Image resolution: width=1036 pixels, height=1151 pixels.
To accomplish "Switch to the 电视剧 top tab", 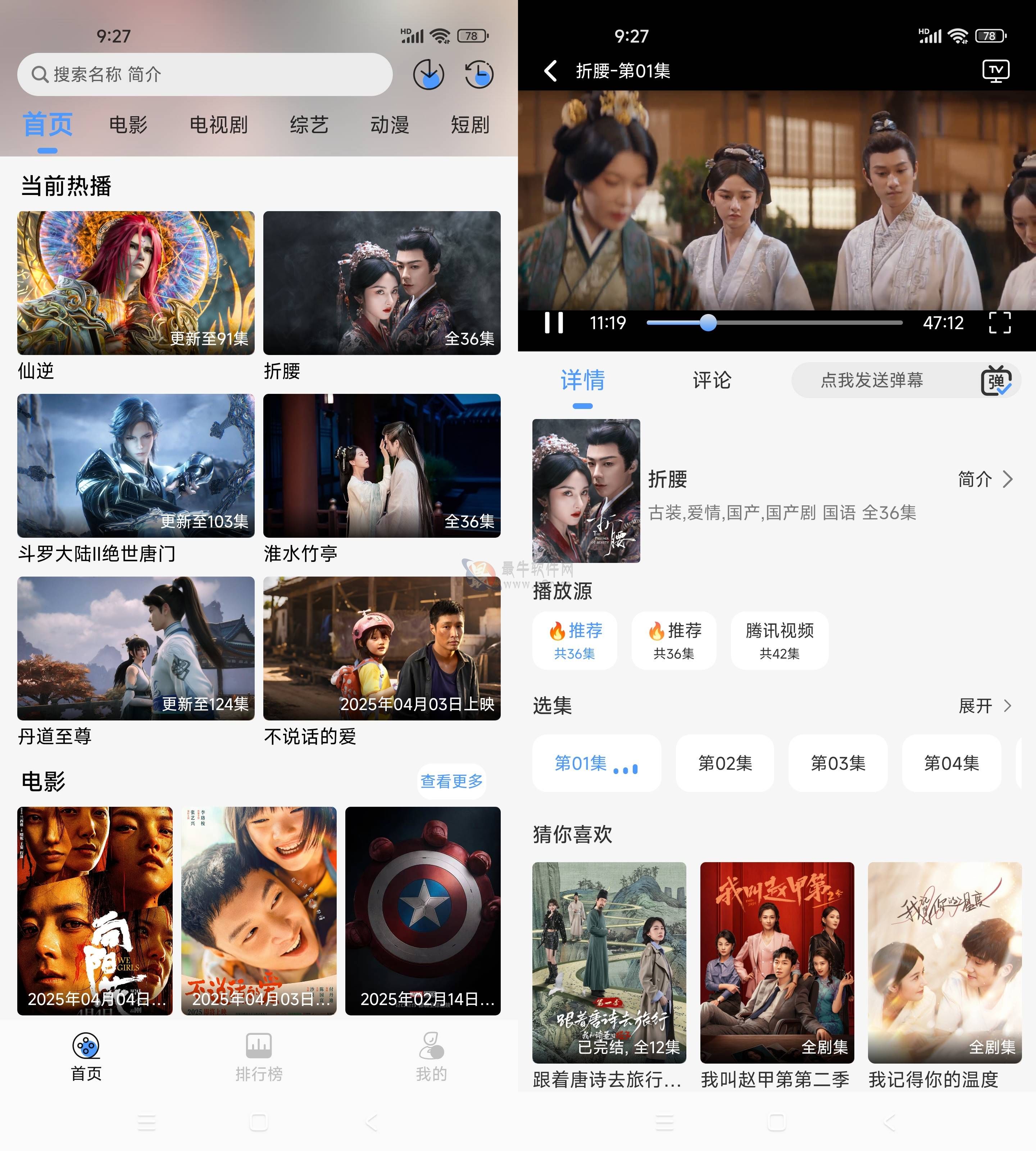I will 219,124.
